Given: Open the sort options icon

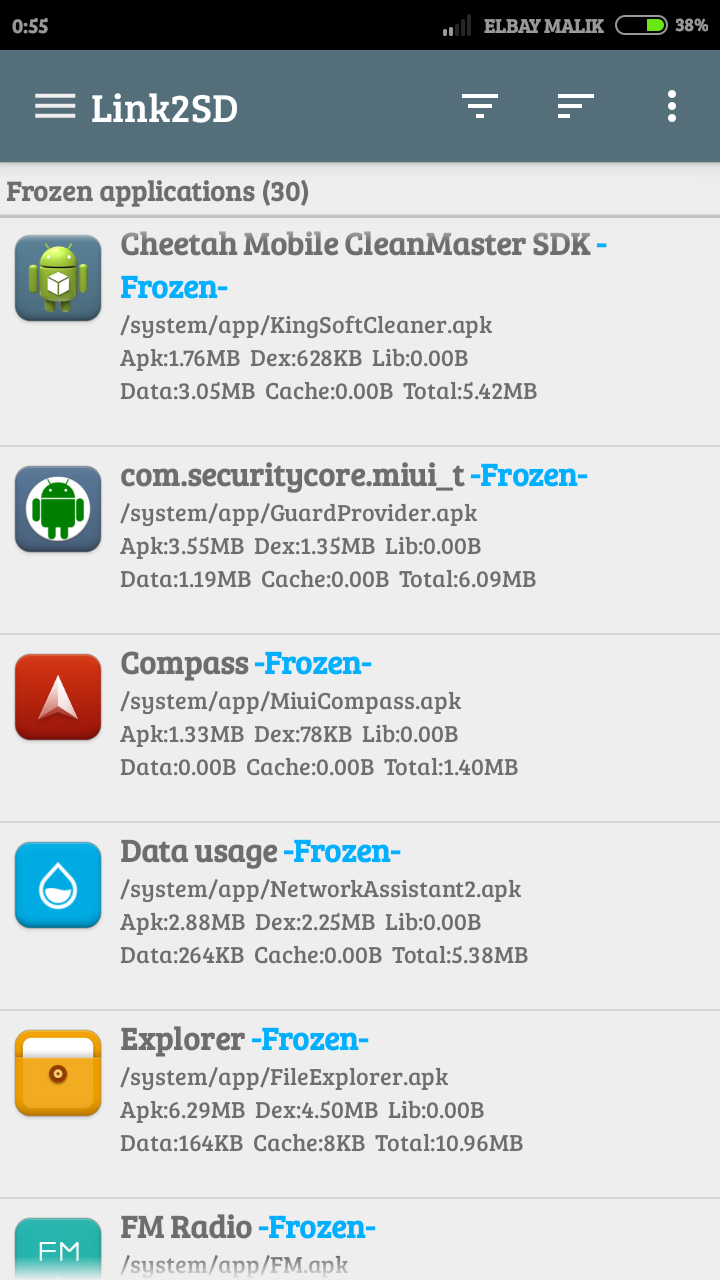Looking at the screenshot, I should tap(576, 106).
